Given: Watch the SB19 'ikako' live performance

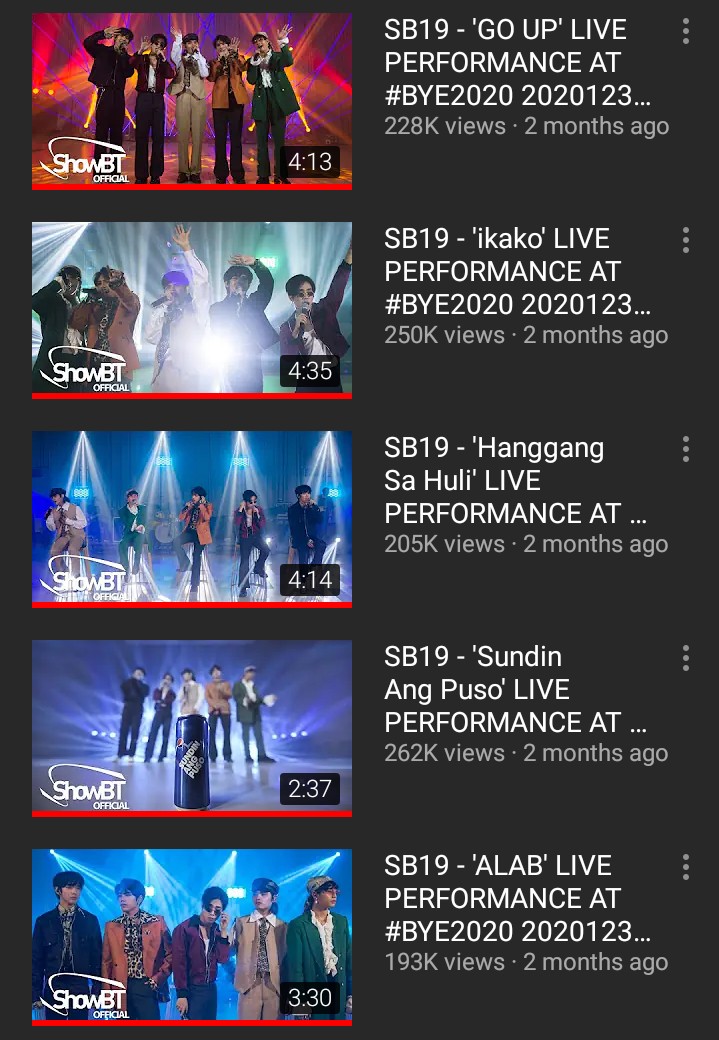Looking at the screenshot, I should pyautogui.click(x=192, y=308).
